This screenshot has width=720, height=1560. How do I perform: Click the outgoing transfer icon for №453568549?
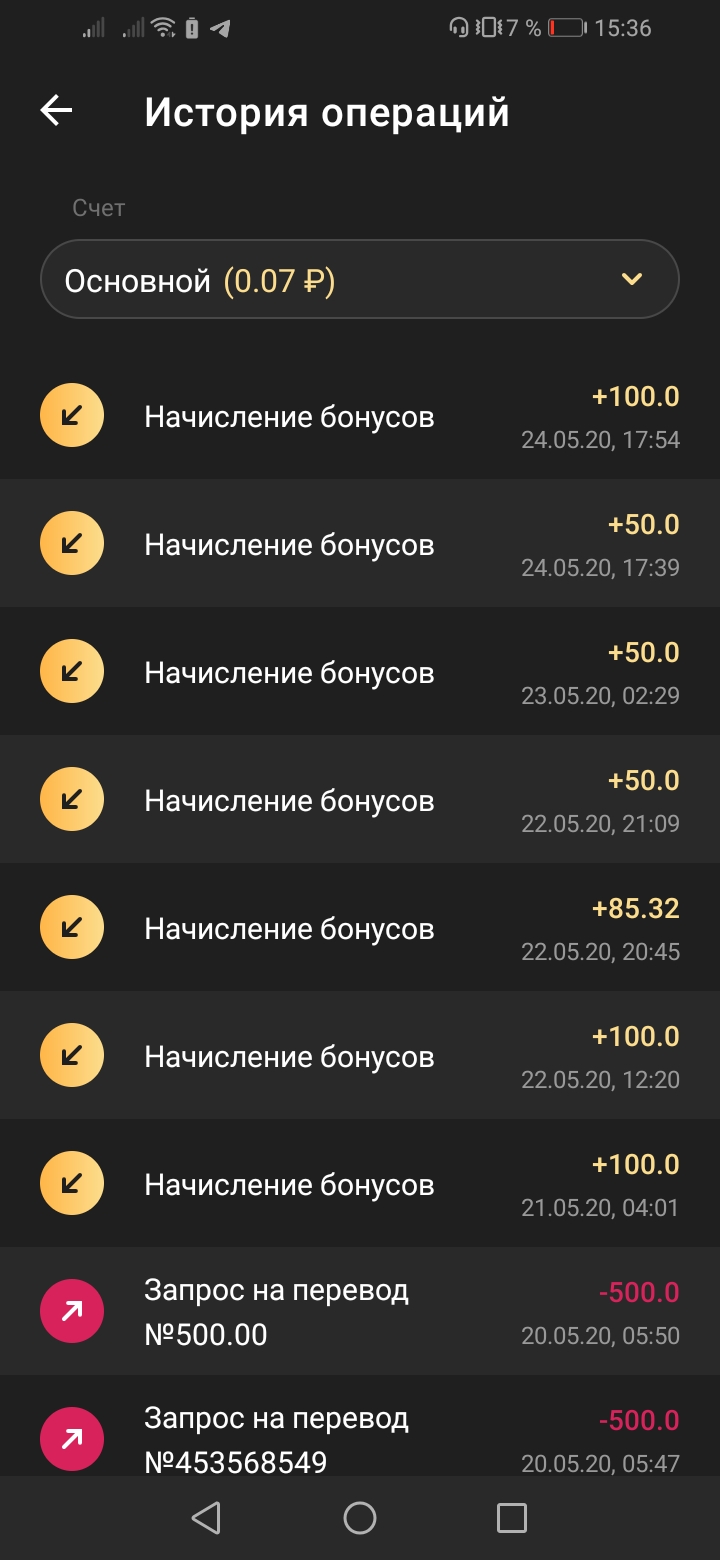[71, 1437]
